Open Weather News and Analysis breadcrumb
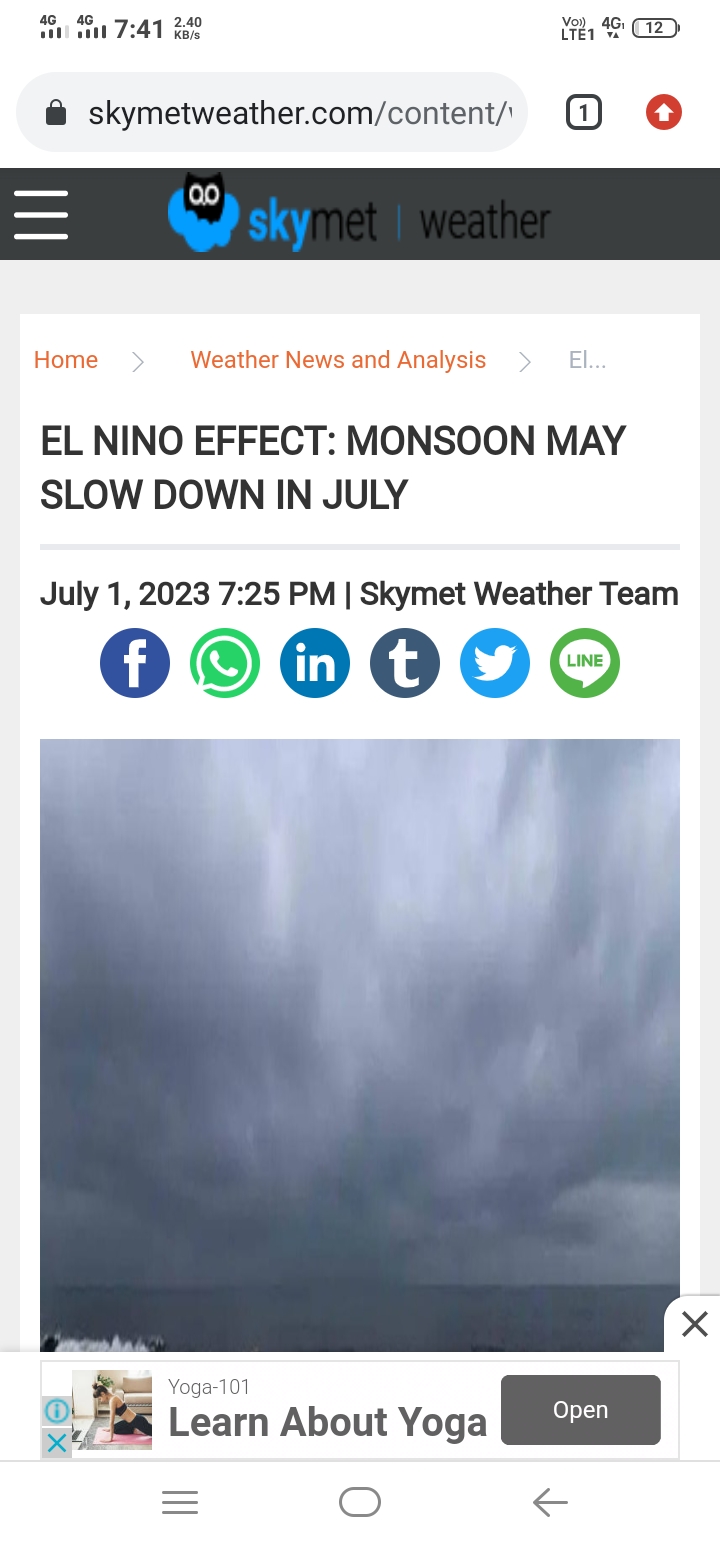Screen dimensions: 720x1544 pyautogui.click(x=338, y=360)
